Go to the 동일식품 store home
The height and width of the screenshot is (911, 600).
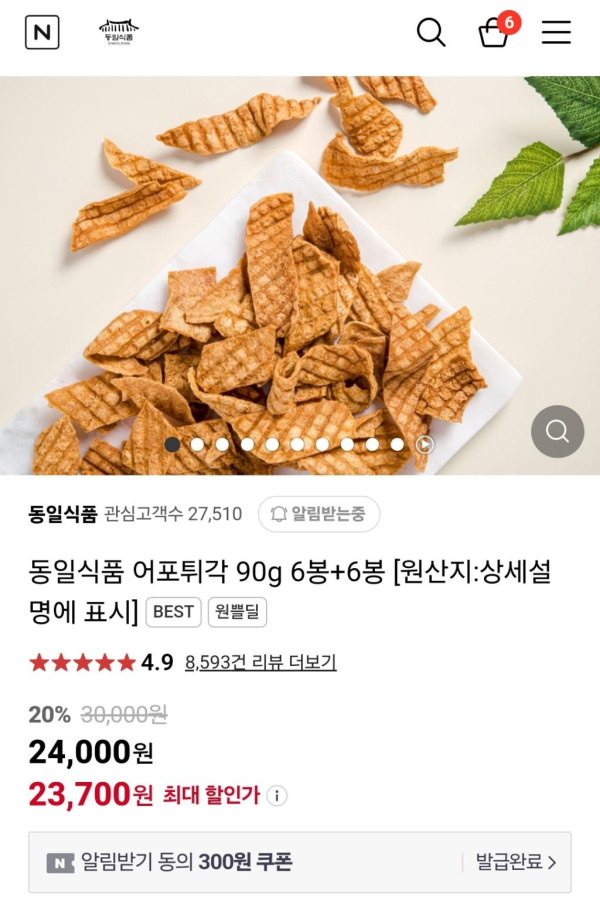[119, 33]
